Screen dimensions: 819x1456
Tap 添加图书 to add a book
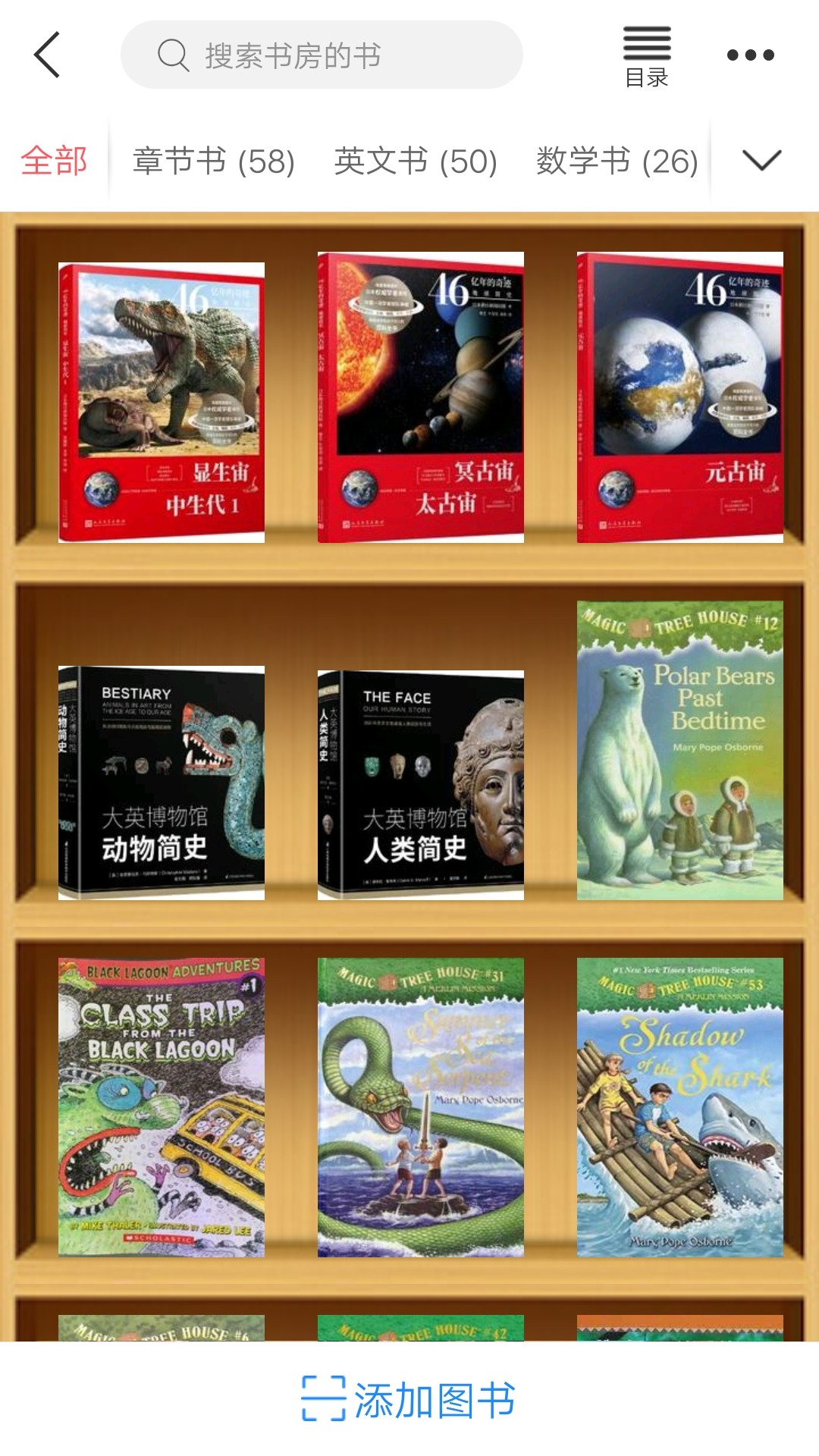(x=409, y=1400)
